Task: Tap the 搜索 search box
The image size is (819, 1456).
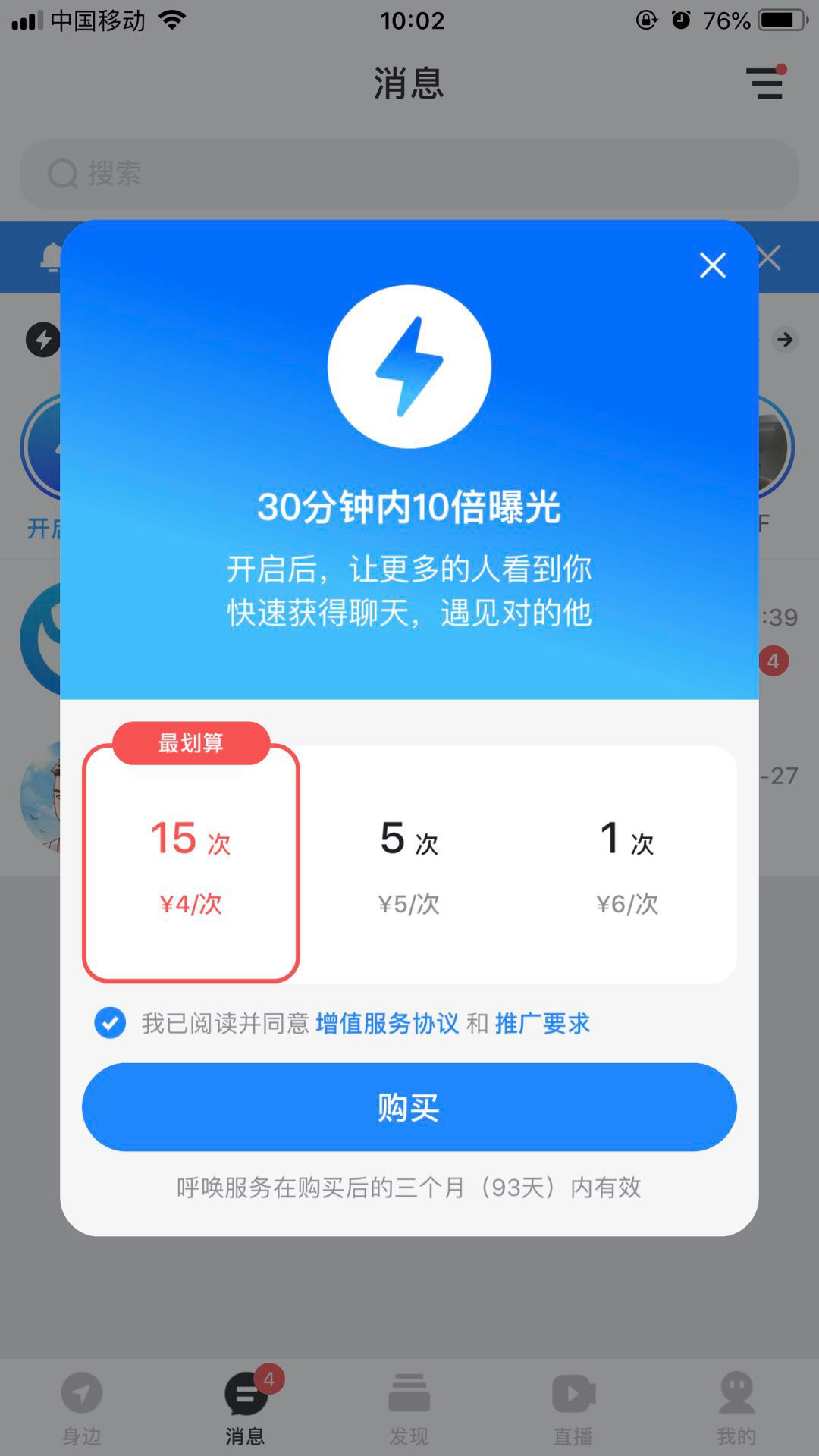Action: [x=409, y=174]
